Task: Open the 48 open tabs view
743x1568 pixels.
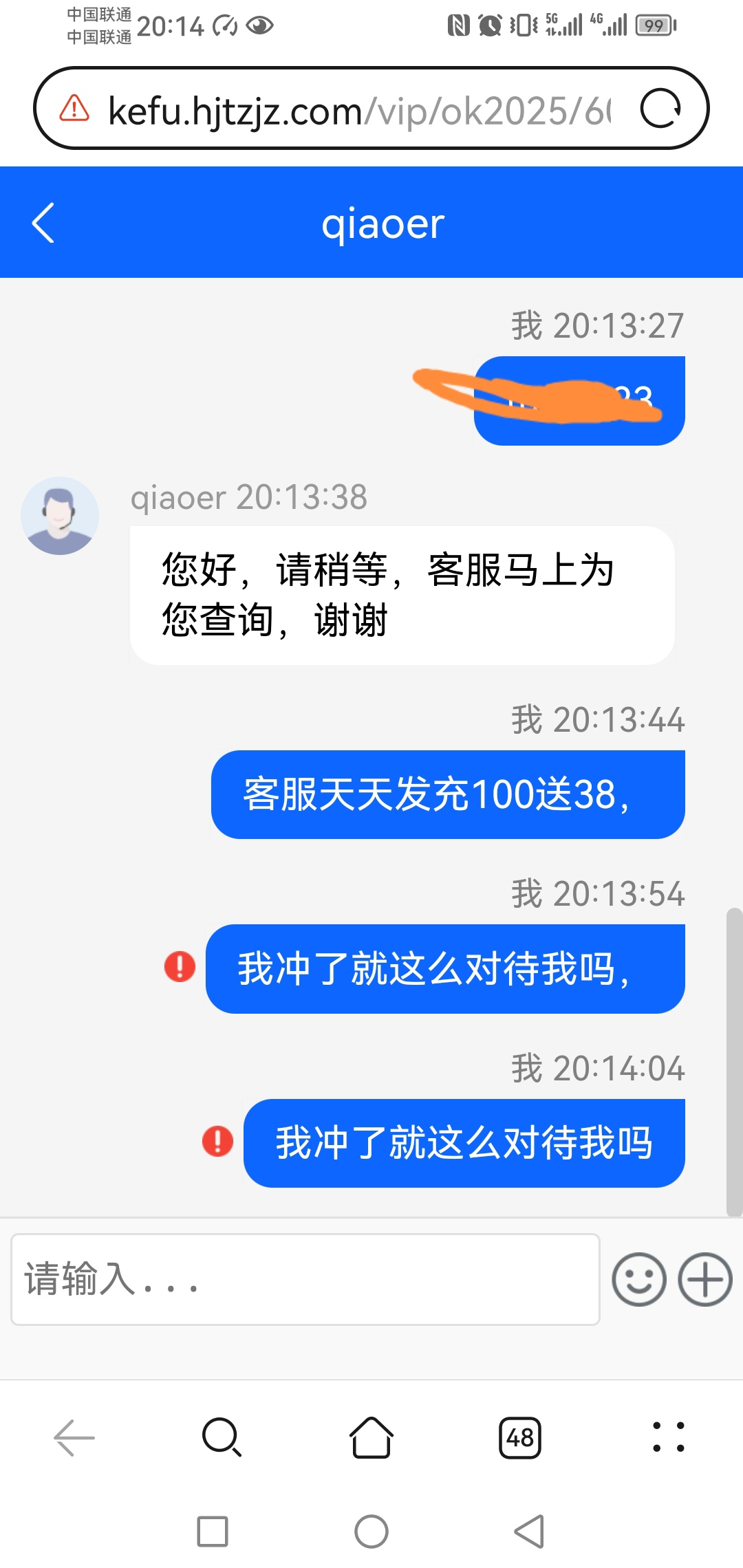Action: (520, 1437)
